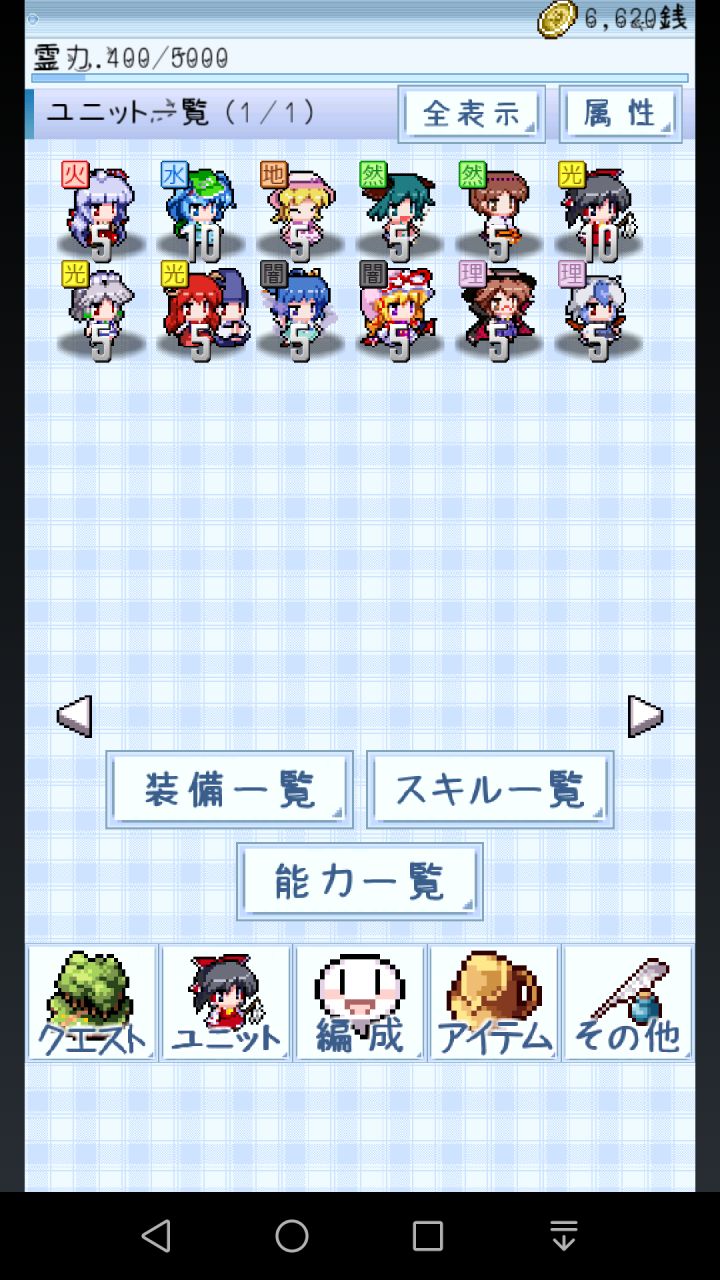Open the 属性 attribute filter
720x1280 pixels.
620,114
